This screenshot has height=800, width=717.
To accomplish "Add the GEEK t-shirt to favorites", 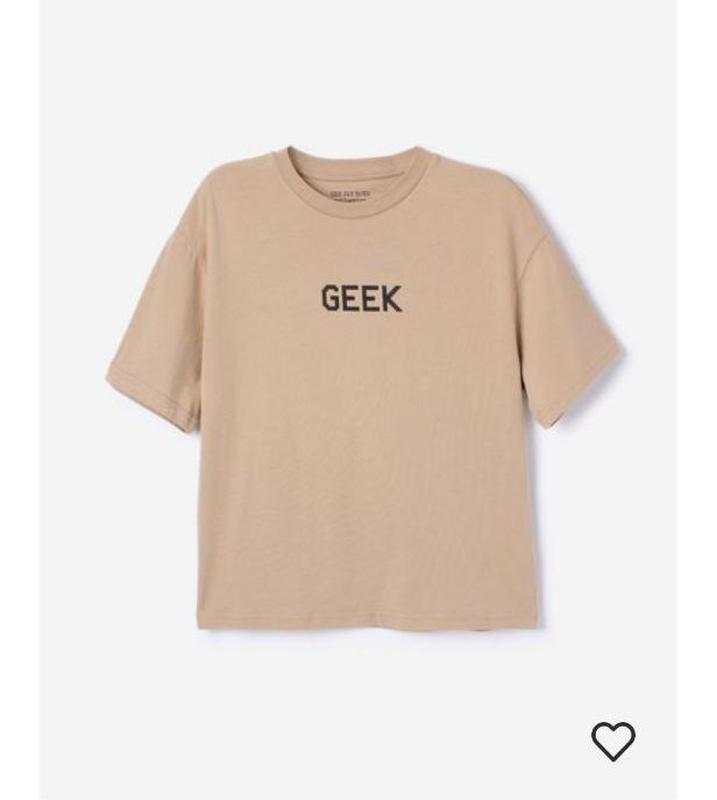I will [x=613, y=740].
